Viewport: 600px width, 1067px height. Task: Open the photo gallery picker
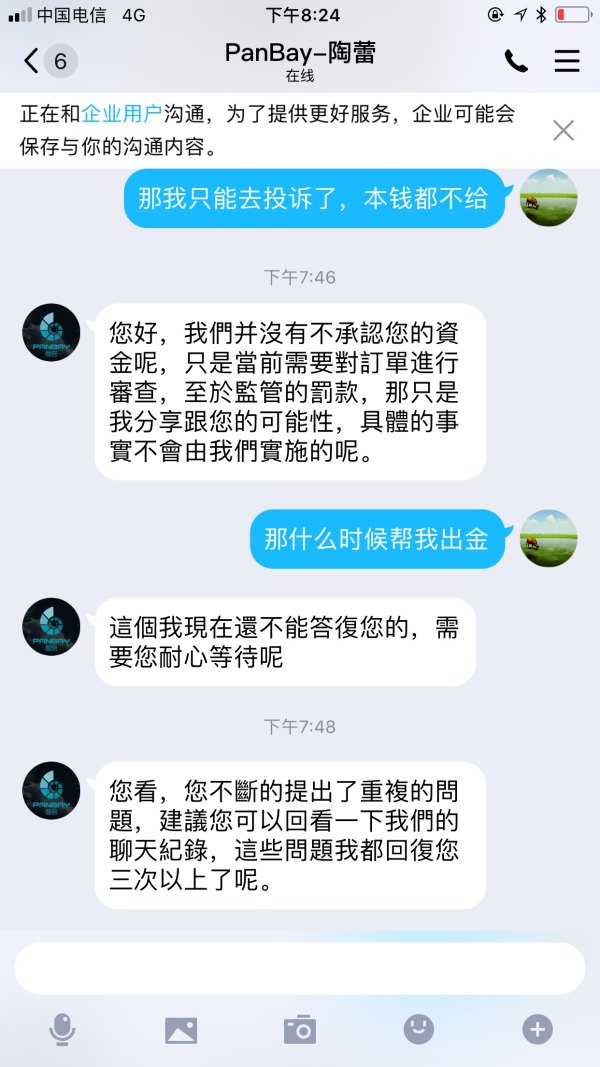[x=181, y=1029]
